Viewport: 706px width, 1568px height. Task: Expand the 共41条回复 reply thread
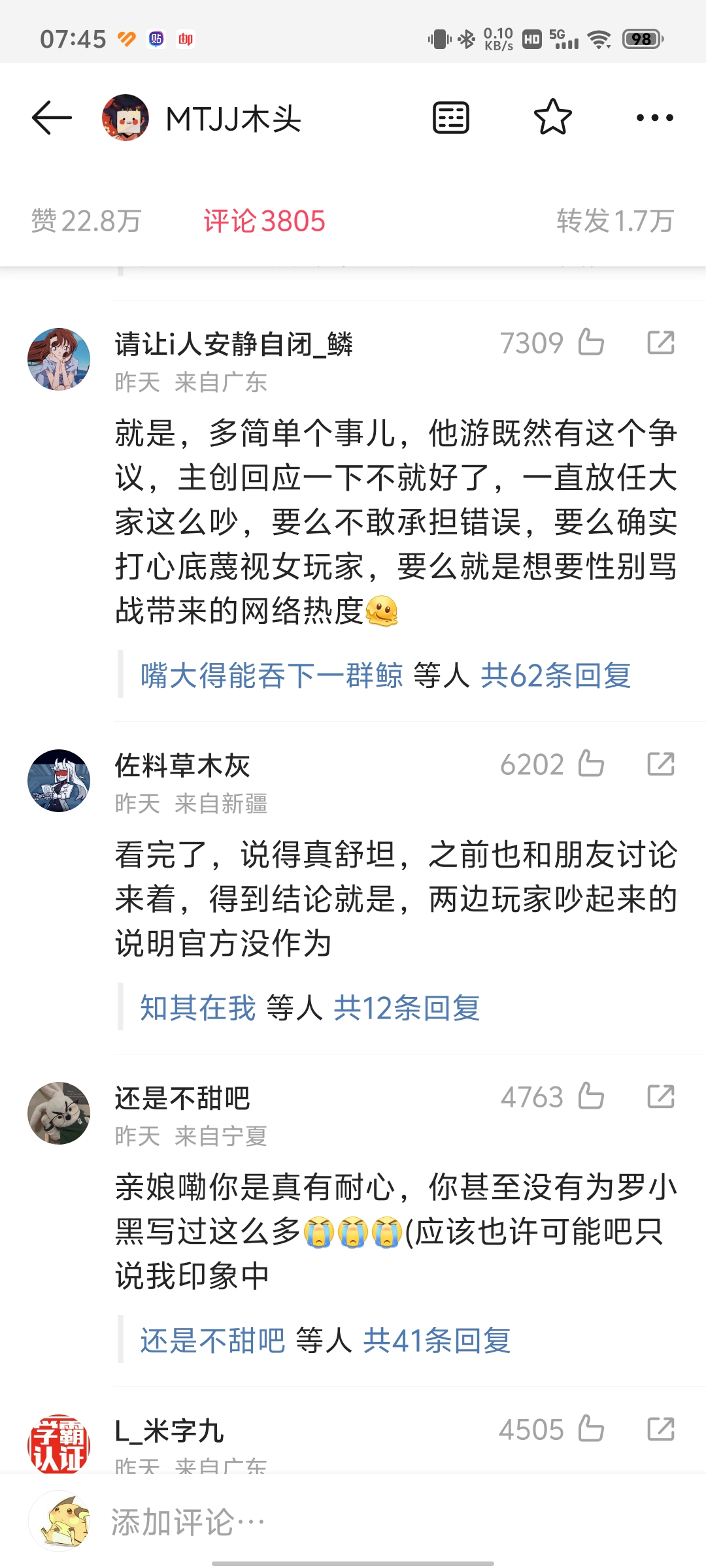(x=437, y=1346)
